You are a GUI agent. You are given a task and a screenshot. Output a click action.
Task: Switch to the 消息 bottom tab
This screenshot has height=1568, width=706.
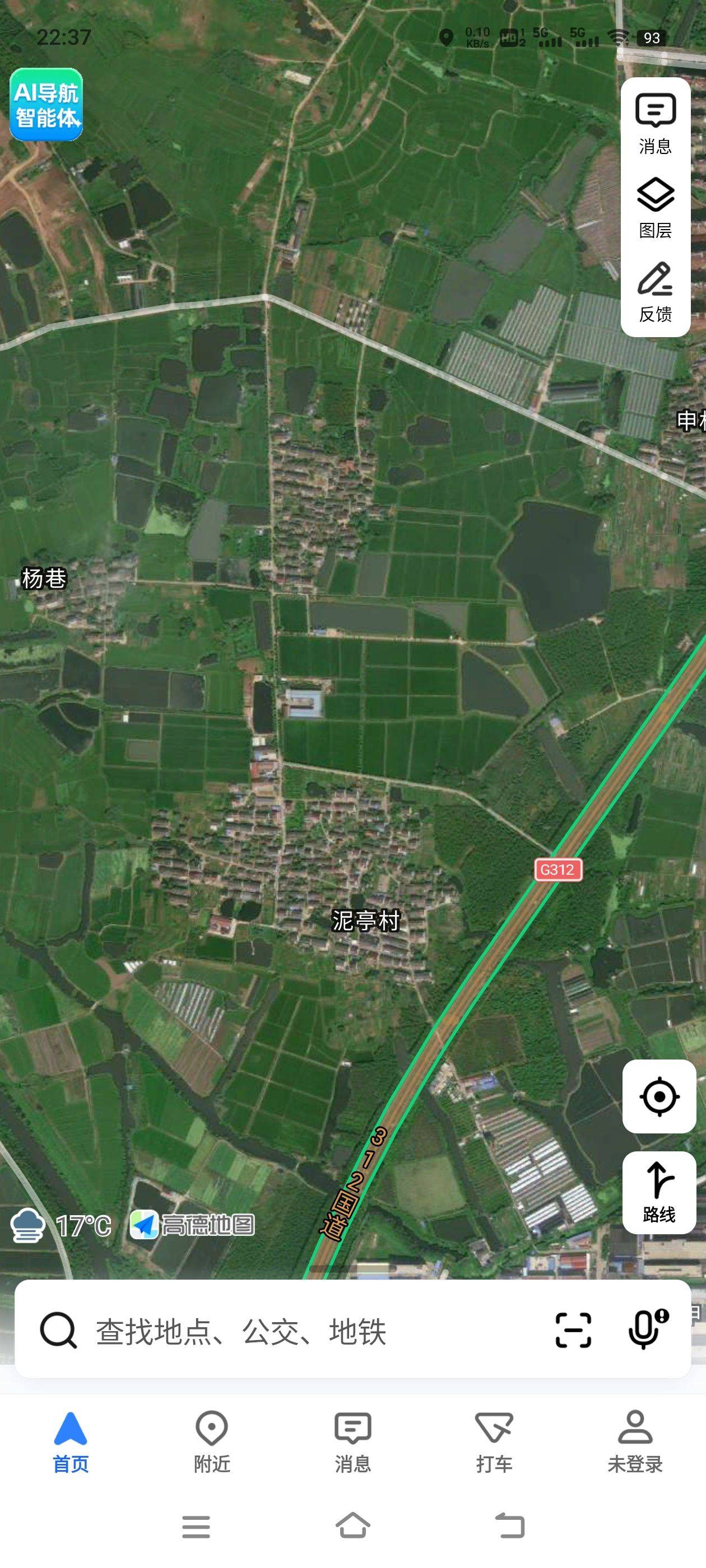point(352,1441)
